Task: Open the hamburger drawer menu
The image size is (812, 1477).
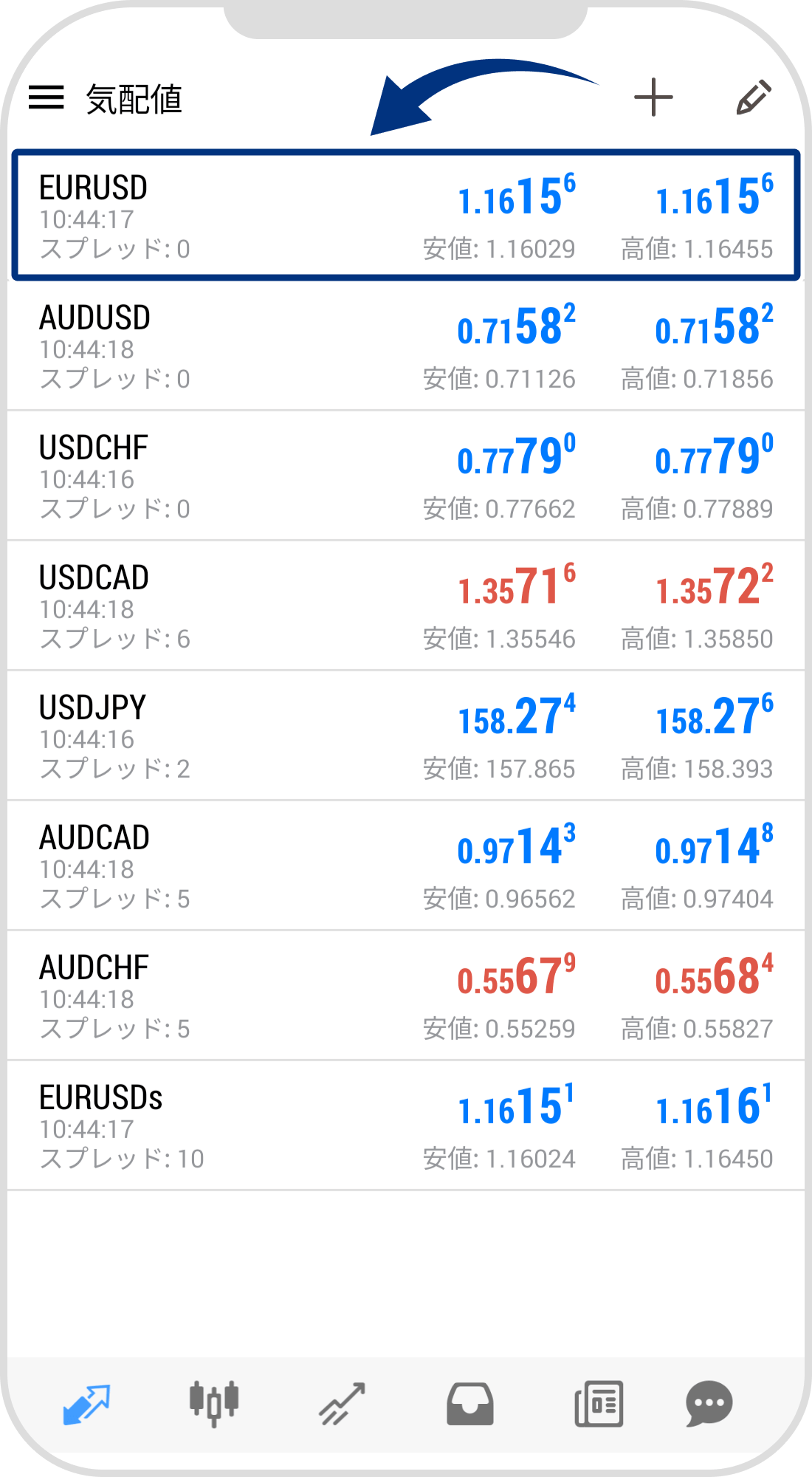Action: (x=47, y=97)
